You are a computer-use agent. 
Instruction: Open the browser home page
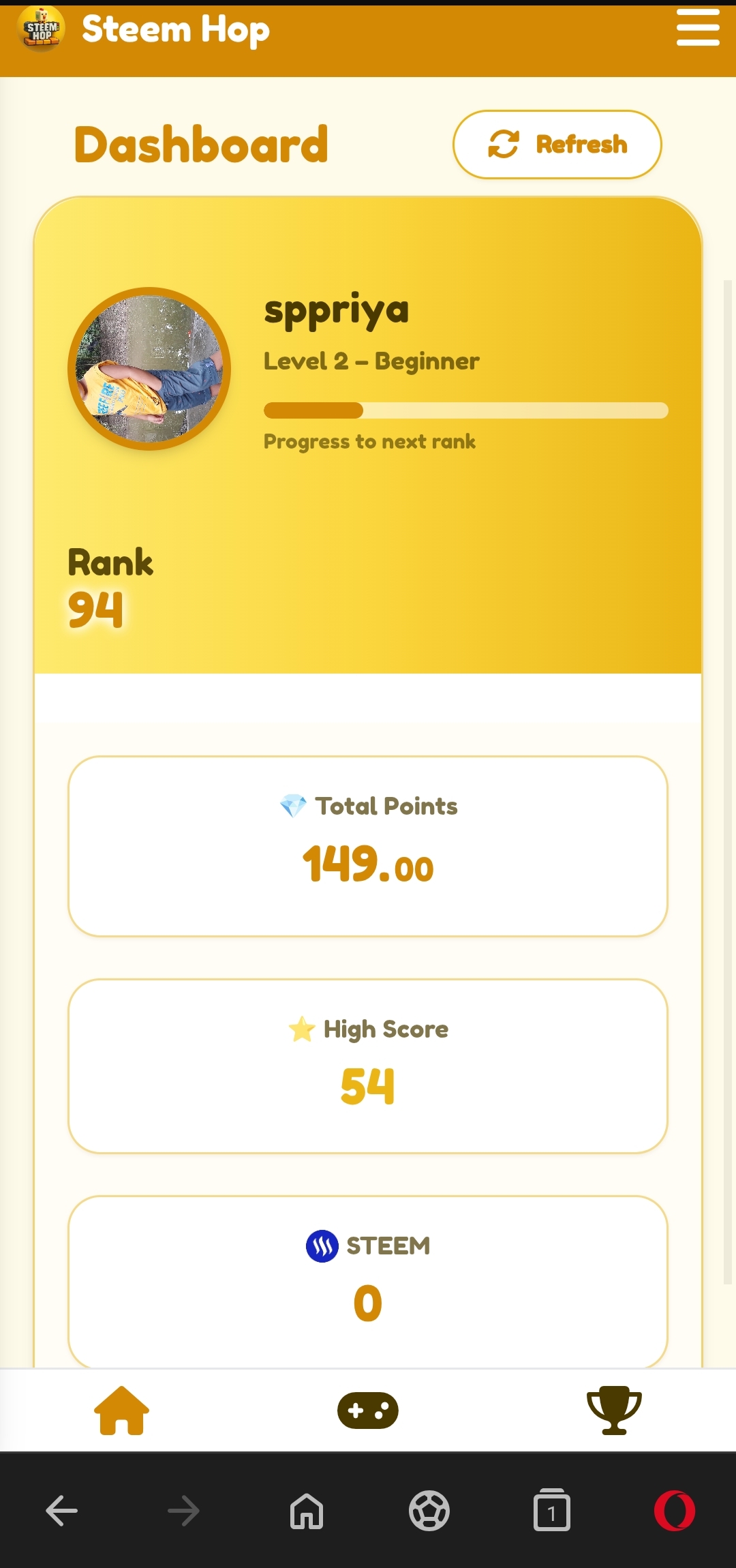pos(307,1511)
